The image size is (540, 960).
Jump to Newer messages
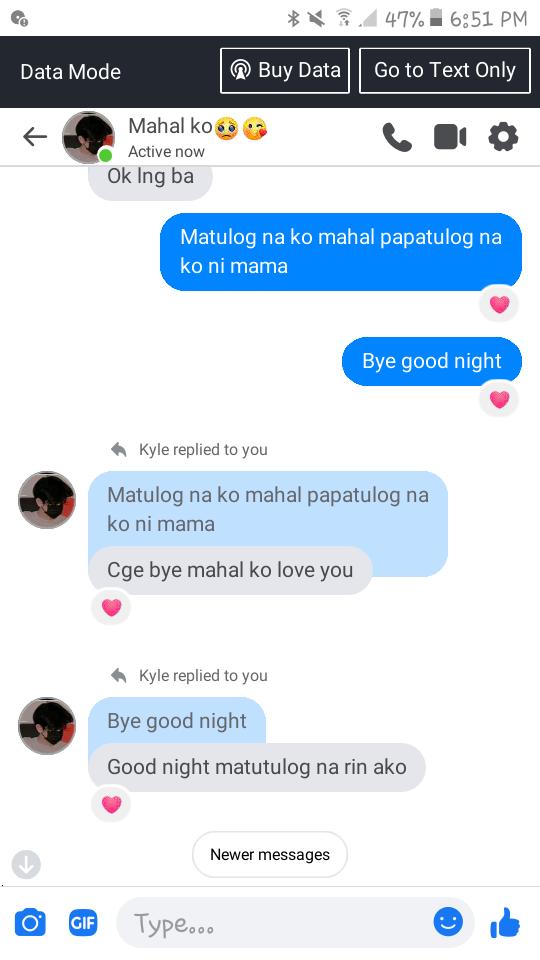[270, 854]
